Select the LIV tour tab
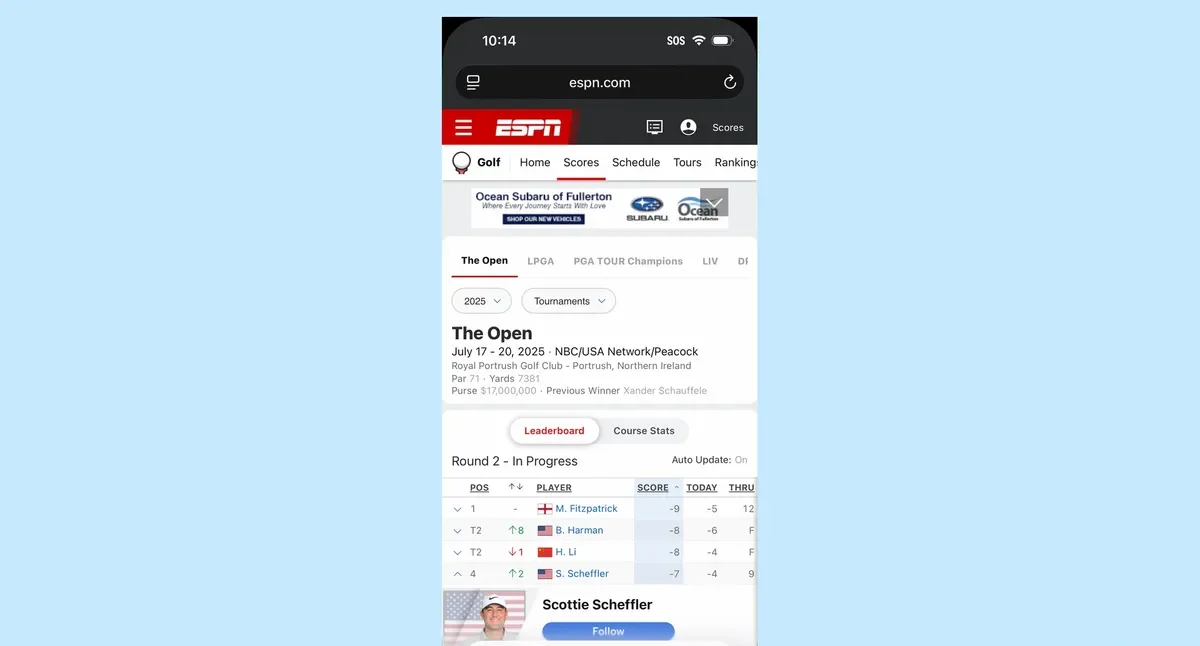The image size is (1200, 646). tap(710, 261)
